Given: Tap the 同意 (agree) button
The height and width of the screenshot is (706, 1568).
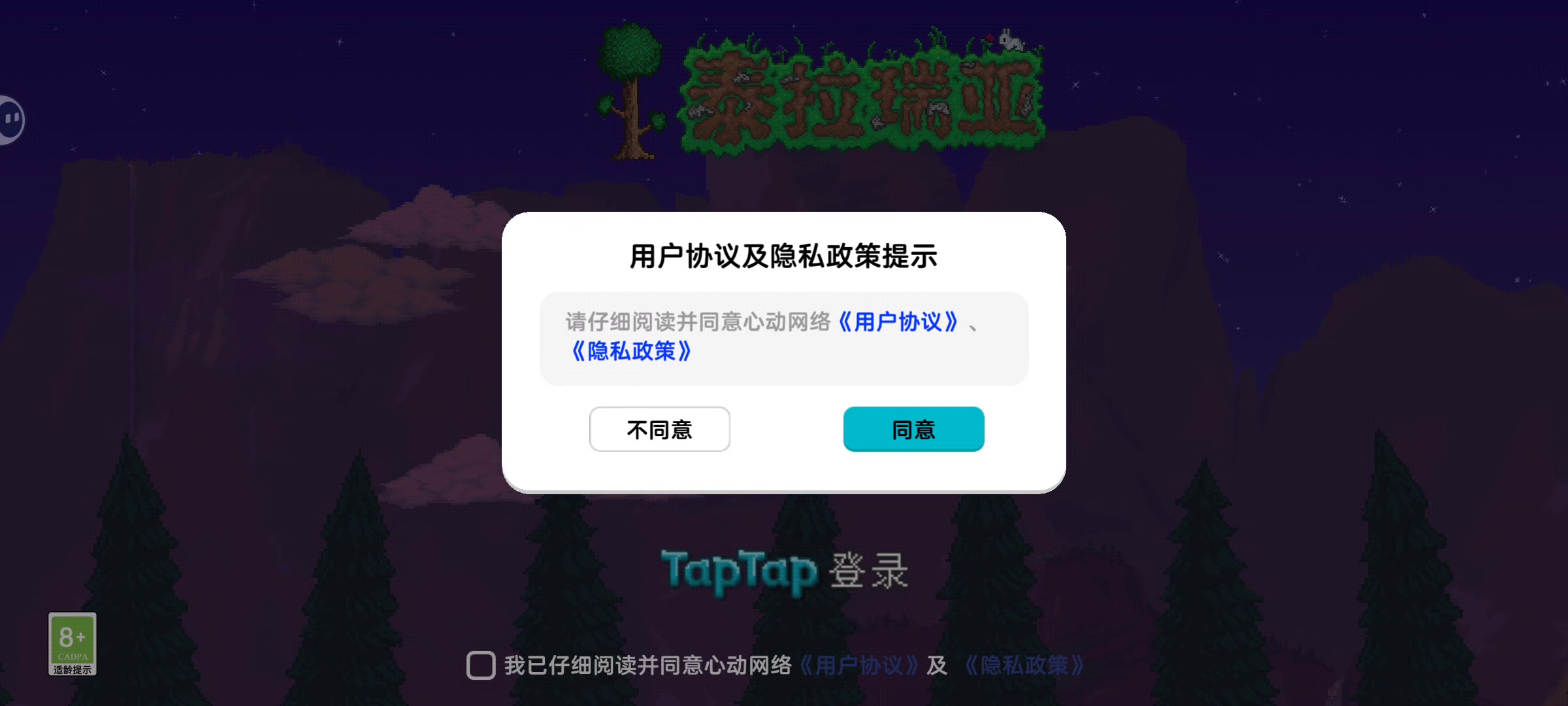Looking at the screenshot, I should pos(913,429).
